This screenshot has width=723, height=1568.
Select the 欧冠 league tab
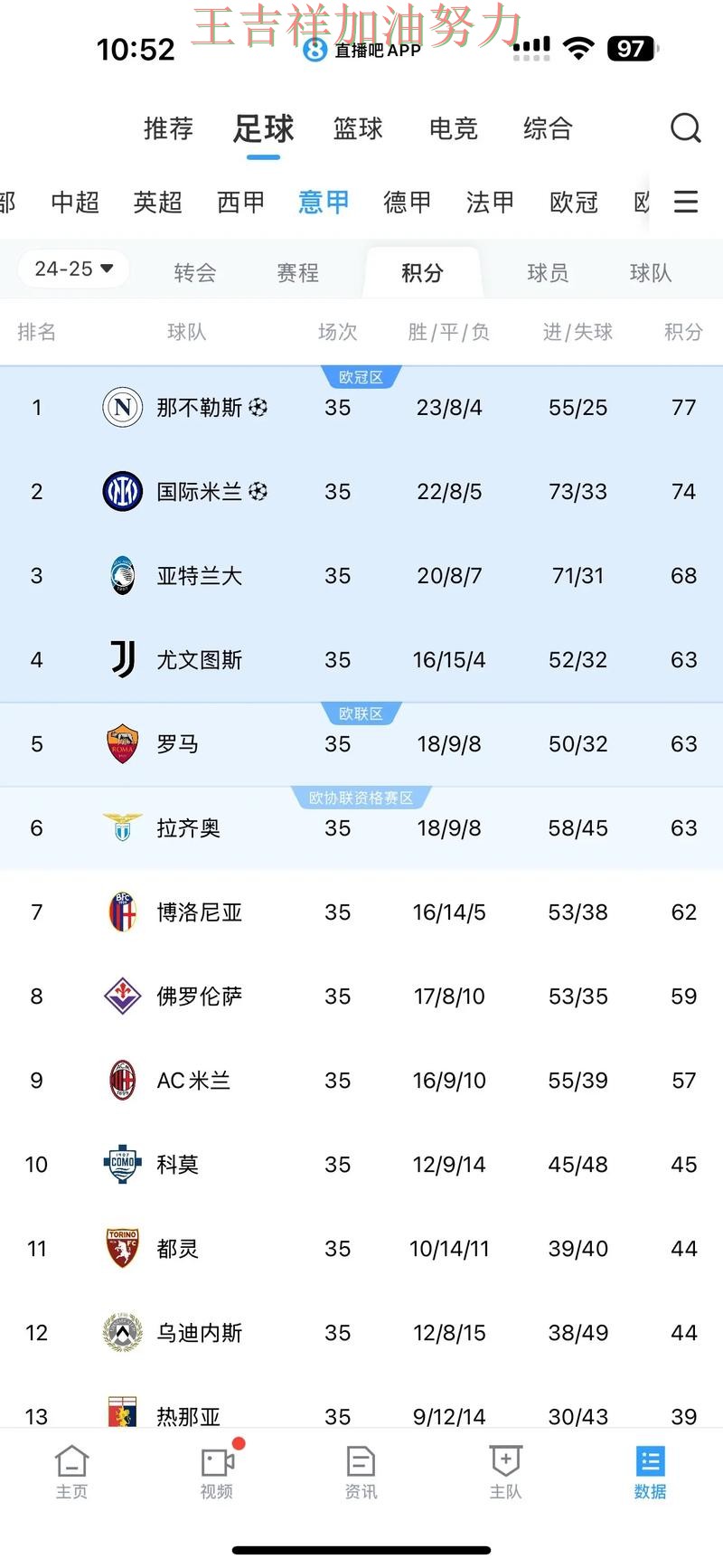click(574, 202)
